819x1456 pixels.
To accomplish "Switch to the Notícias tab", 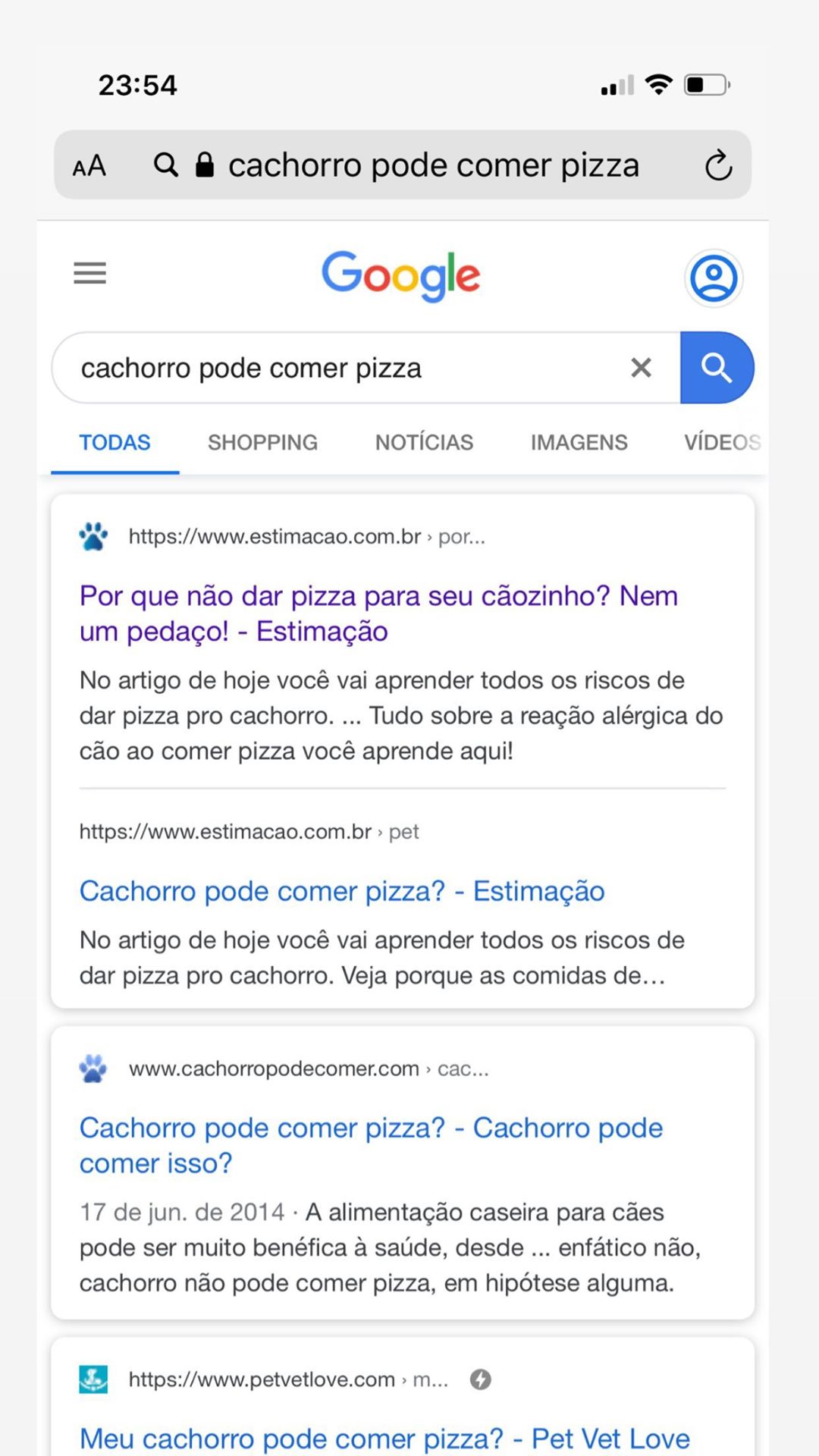I will 424,442.
